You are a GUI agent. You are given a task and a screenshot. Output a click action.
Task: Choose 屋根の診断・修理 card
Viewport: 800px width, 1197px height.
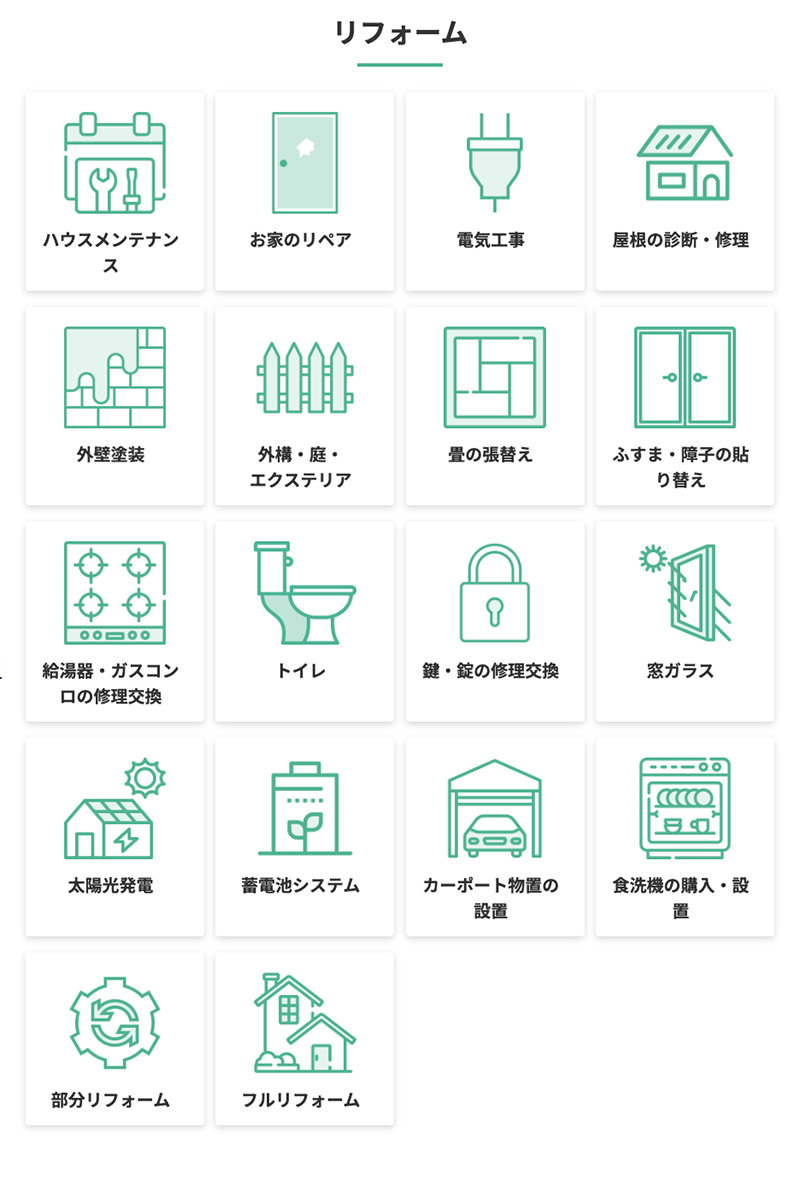point(685,192)
